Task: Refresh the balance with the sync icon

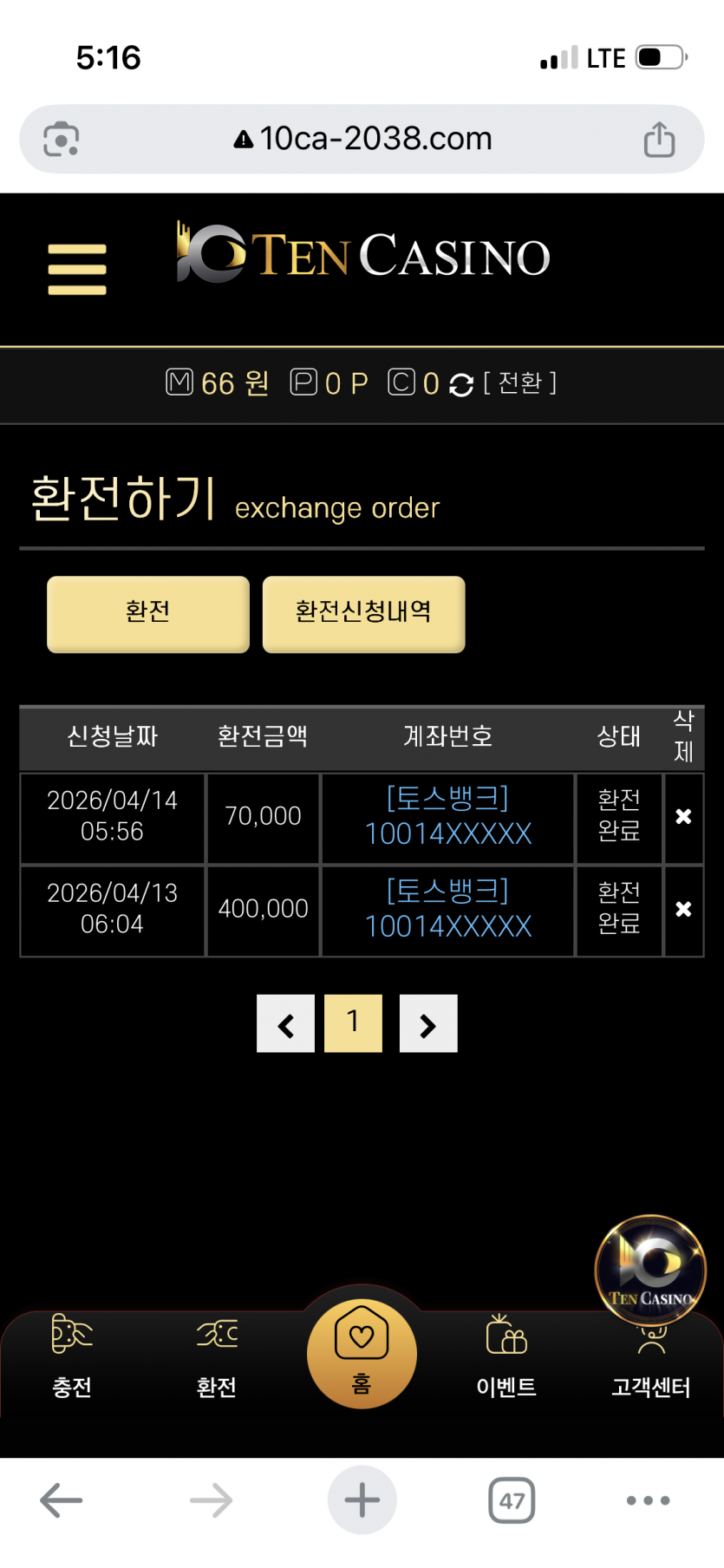Action: 461,384
